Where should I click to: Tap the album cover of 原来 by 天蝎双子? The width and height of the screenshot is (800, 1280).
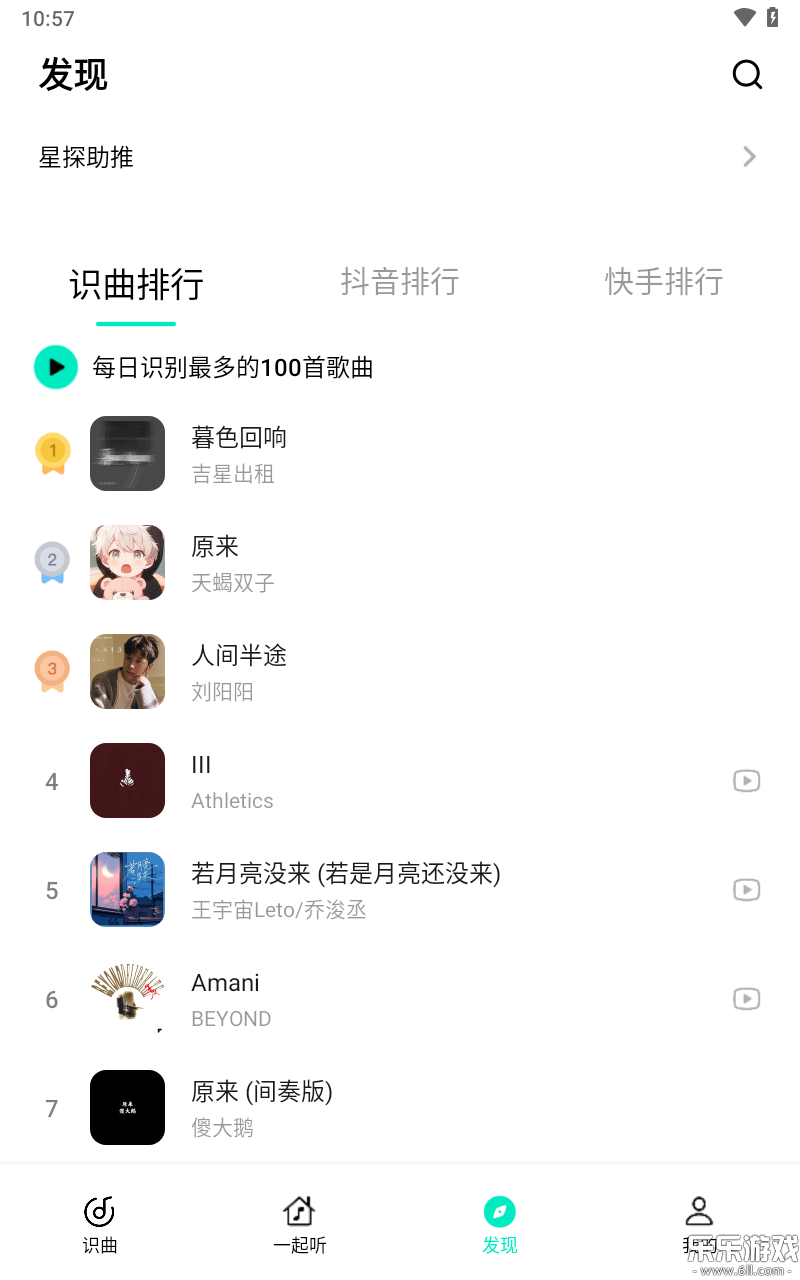point(127,562)
